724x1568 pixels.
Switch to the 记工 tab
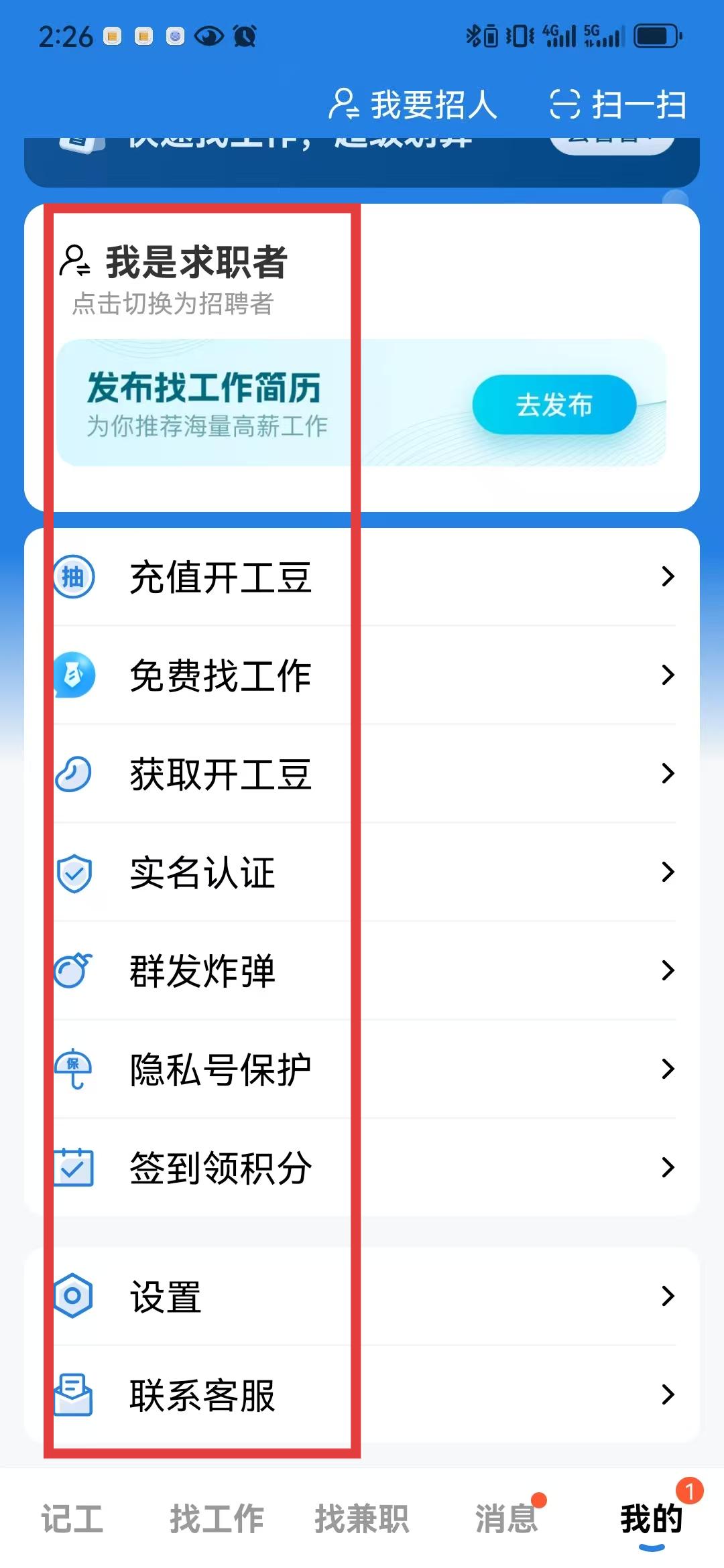(72, 1518)
